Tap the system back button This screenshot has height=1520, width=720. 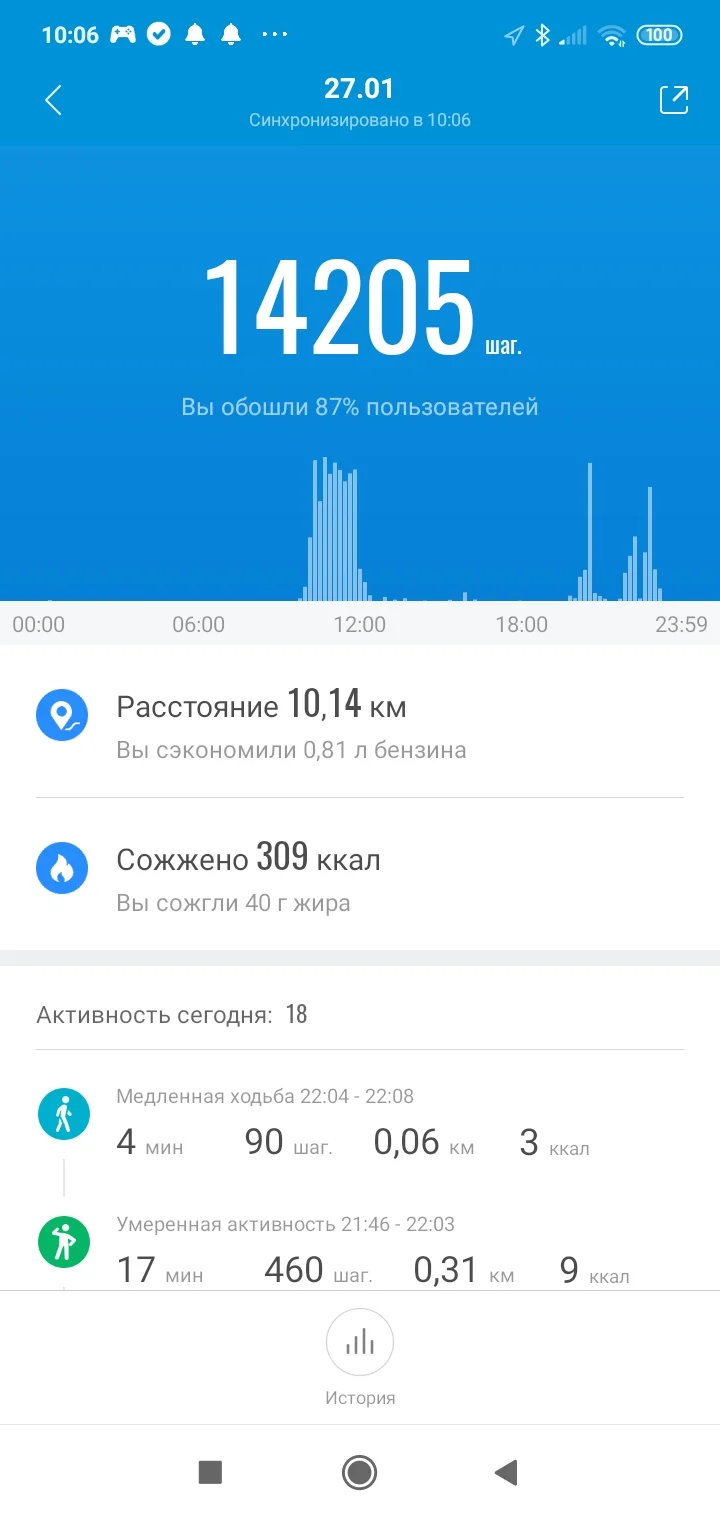point(507,1472)
